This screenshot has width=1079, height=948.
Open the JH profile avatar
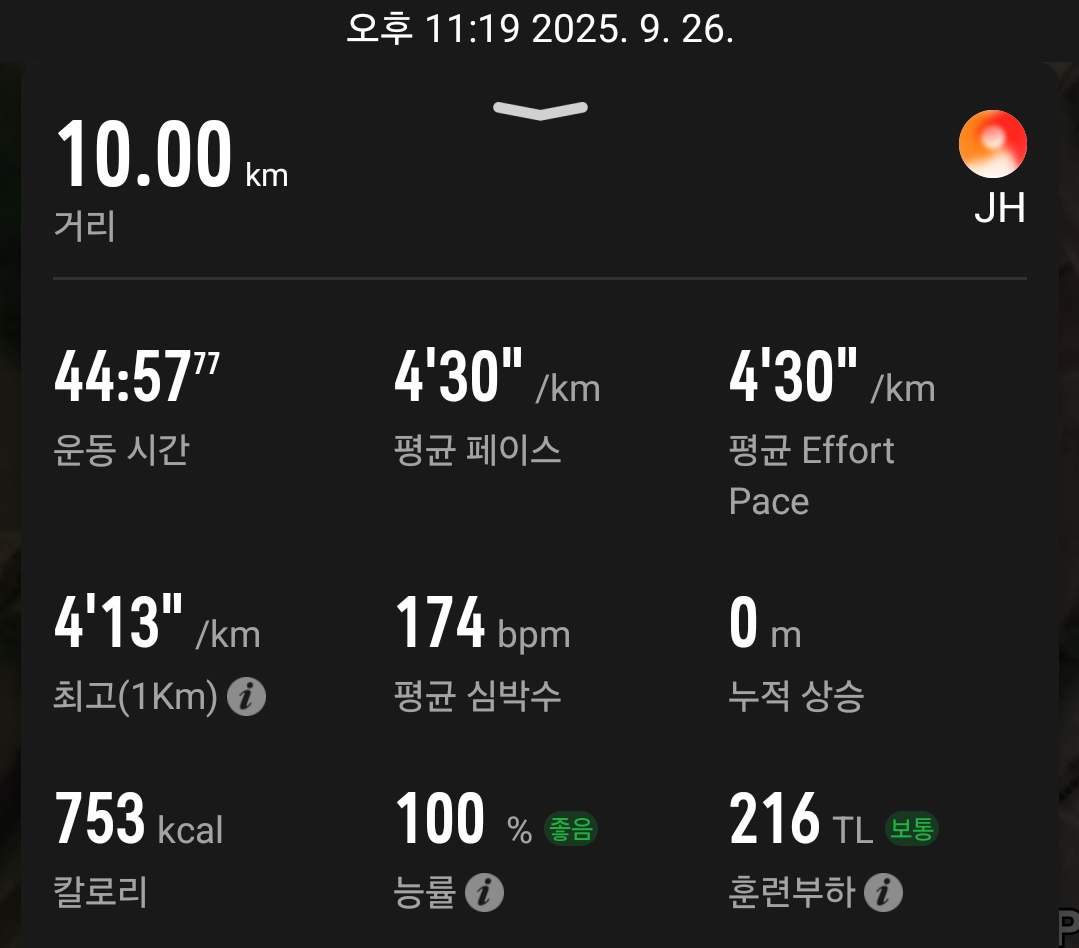pyautogui.click(x=992, y=146)
